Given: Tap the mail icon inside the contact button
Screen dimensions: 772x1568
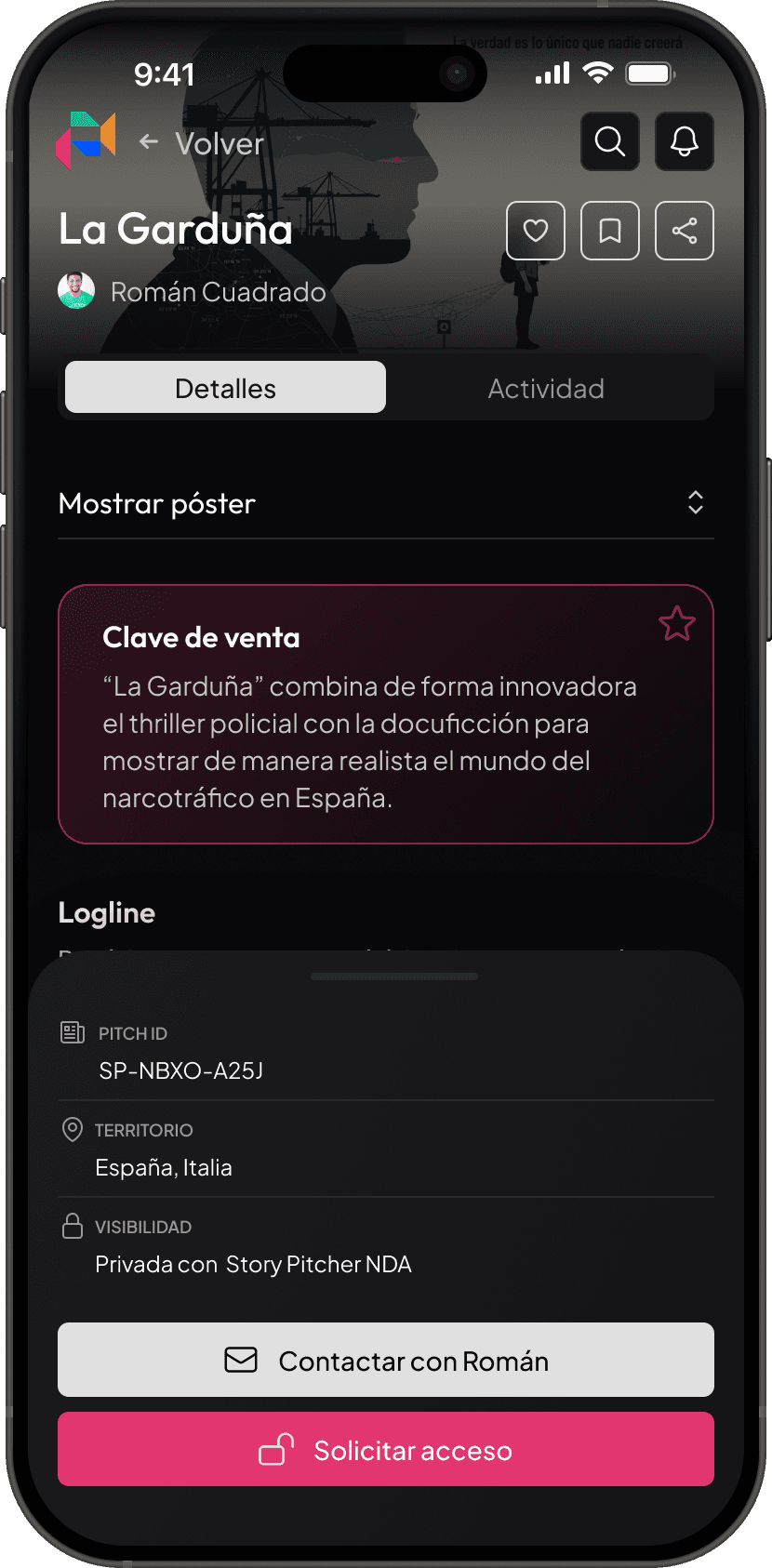Looking at the screenshot, I should (x=241, y=1360).
